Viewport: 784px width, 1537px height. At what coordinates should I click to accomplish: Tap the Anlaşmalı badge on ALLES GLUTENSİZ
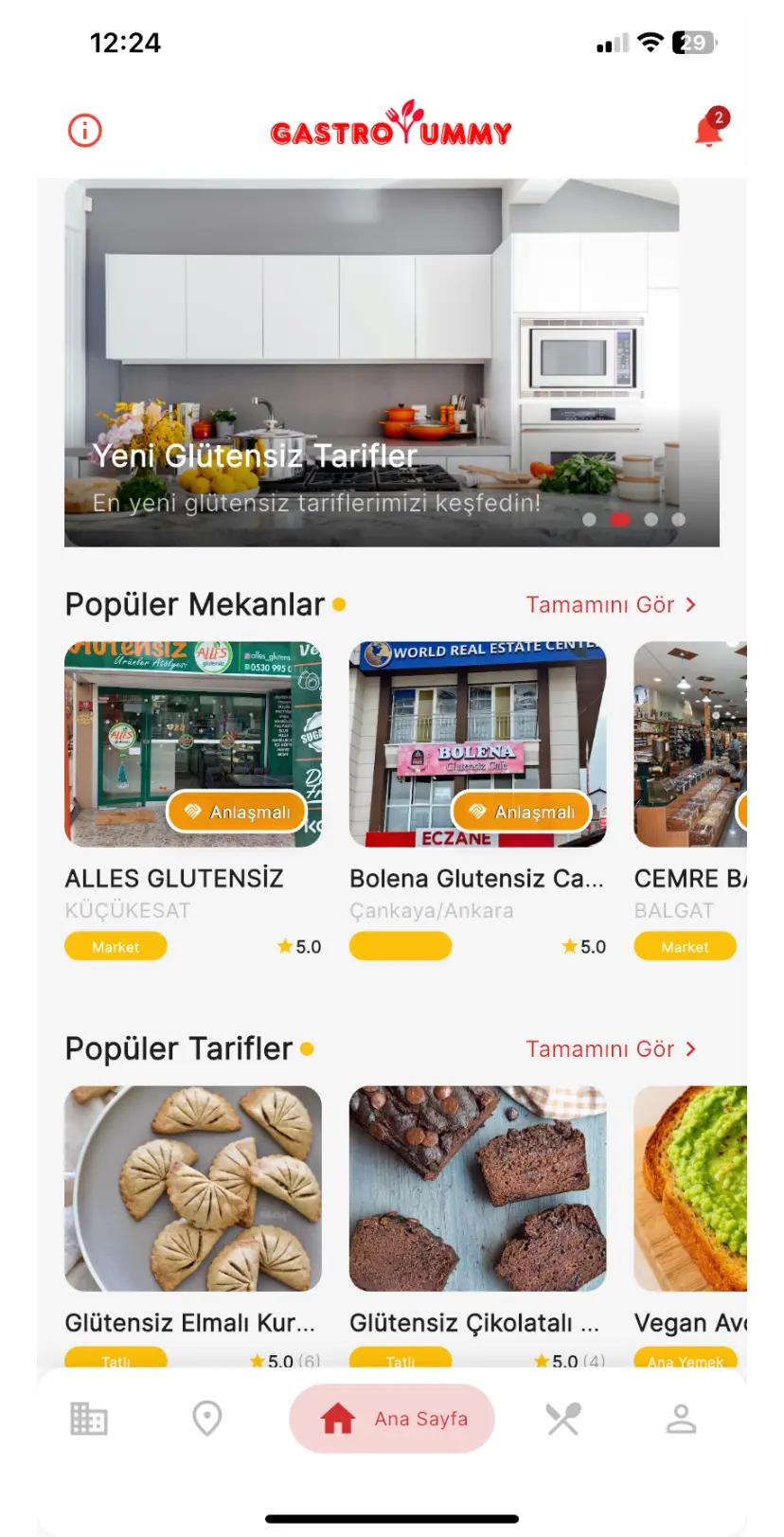click(x=236, y=811)
